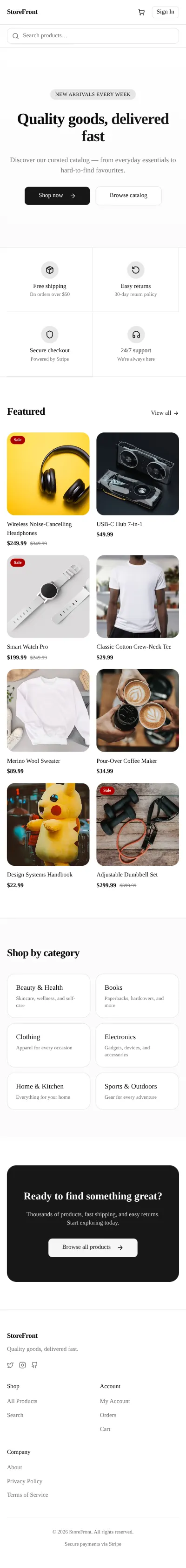
Task: Open the Adjustable Dumbbell Set product
Action: point(137,836)
